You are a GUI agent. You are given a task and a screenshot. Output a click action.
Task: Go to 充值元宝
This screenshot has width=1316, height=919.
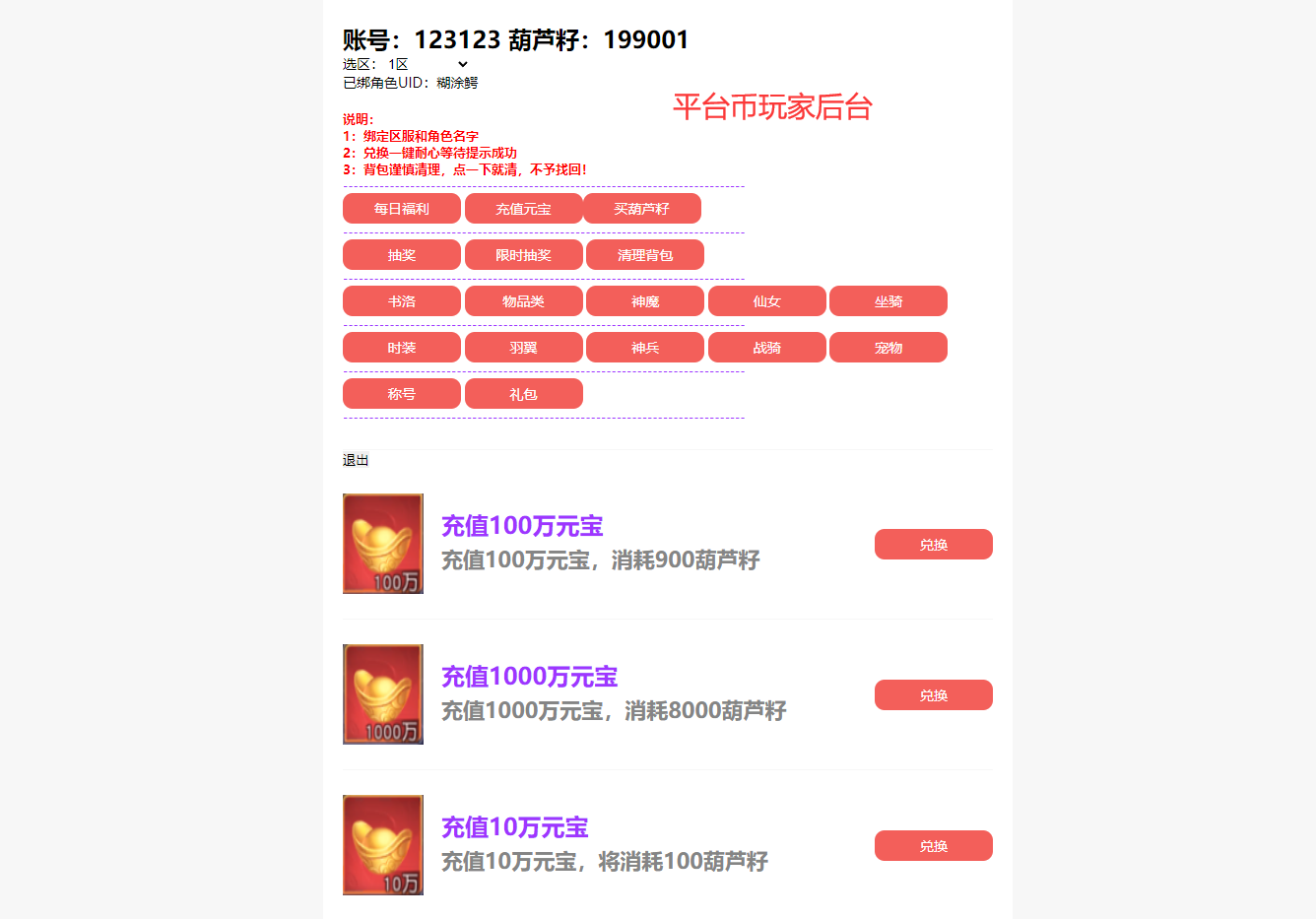tap(523, 209)
